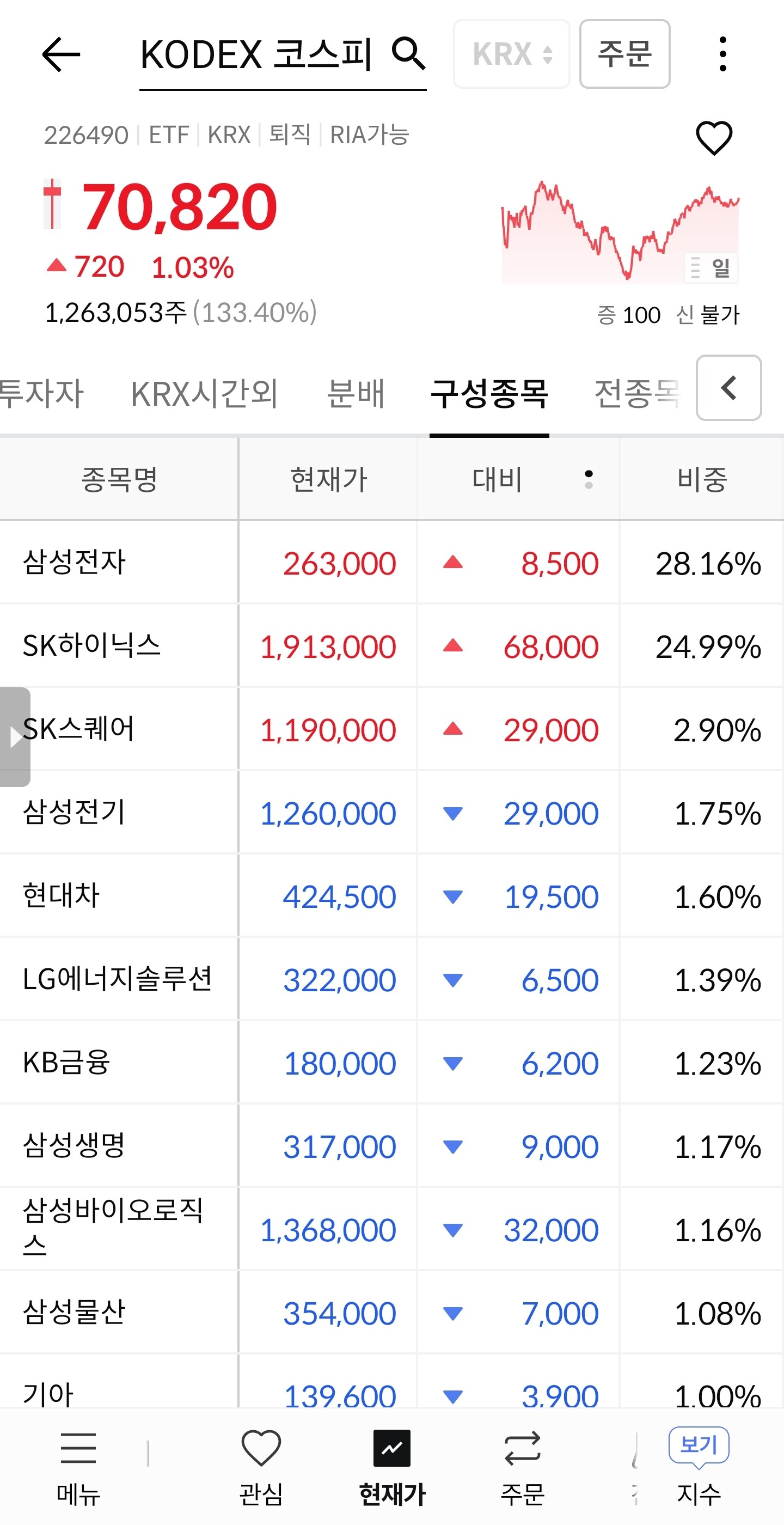Switch to the 분배 tab

(x=356, y=394)
